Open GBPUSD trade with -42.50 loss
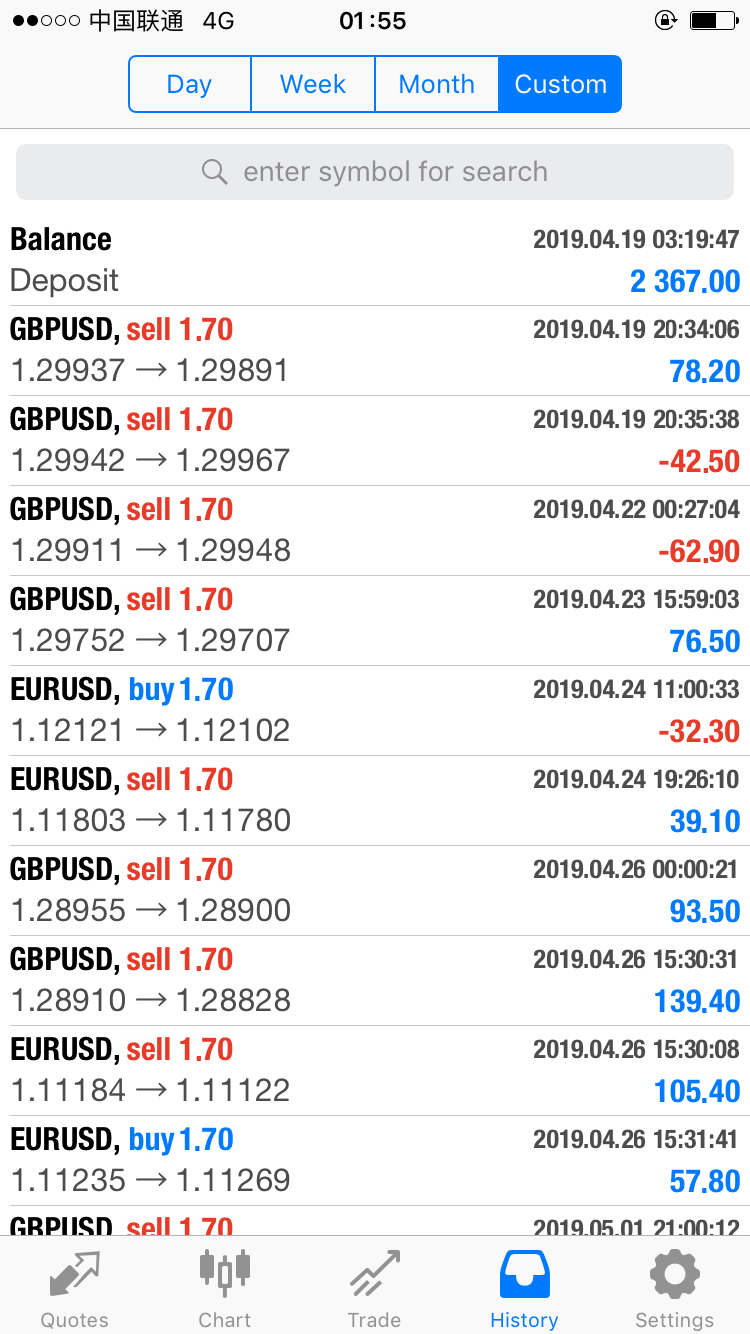The image size is (750, 1334). 375,441
